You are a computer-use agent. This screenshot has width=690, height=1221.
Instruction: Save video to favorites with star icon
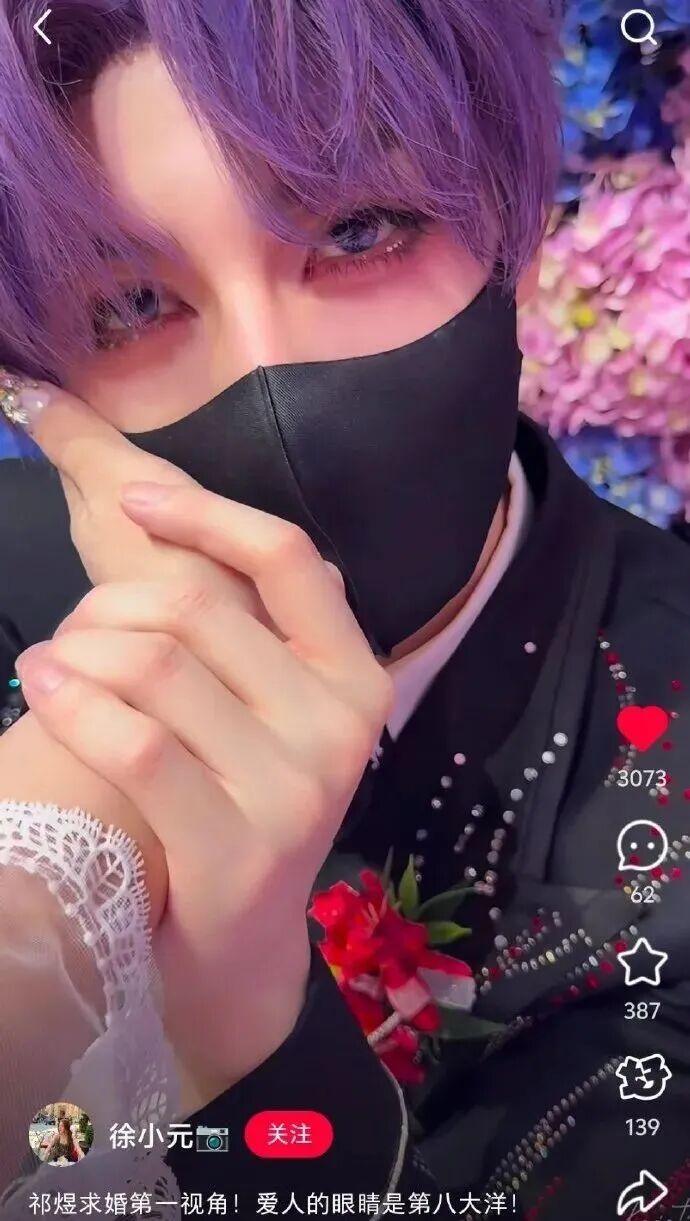[642, 961]
